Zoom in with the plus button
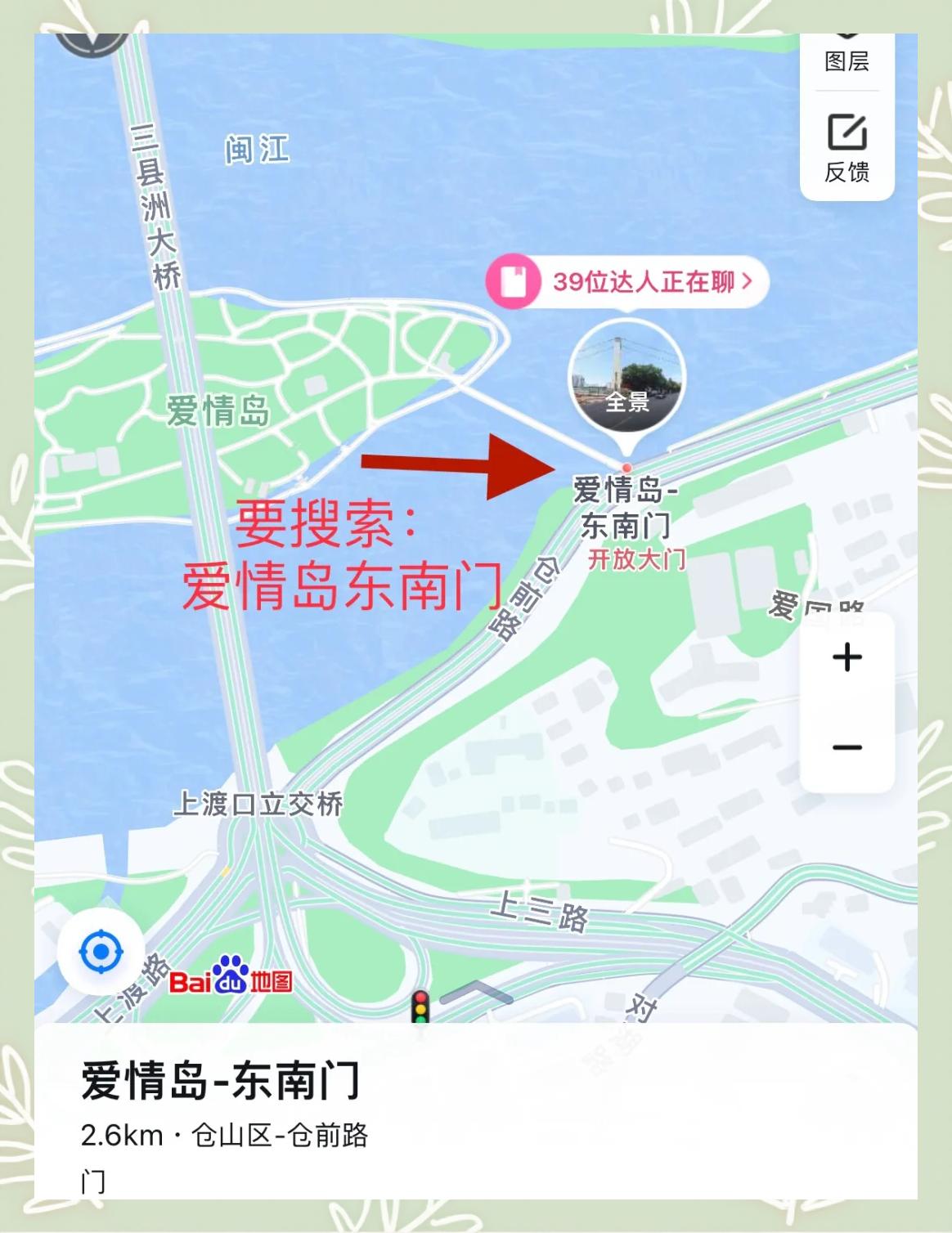This screenshot has width=952, height=1233. 848,655
